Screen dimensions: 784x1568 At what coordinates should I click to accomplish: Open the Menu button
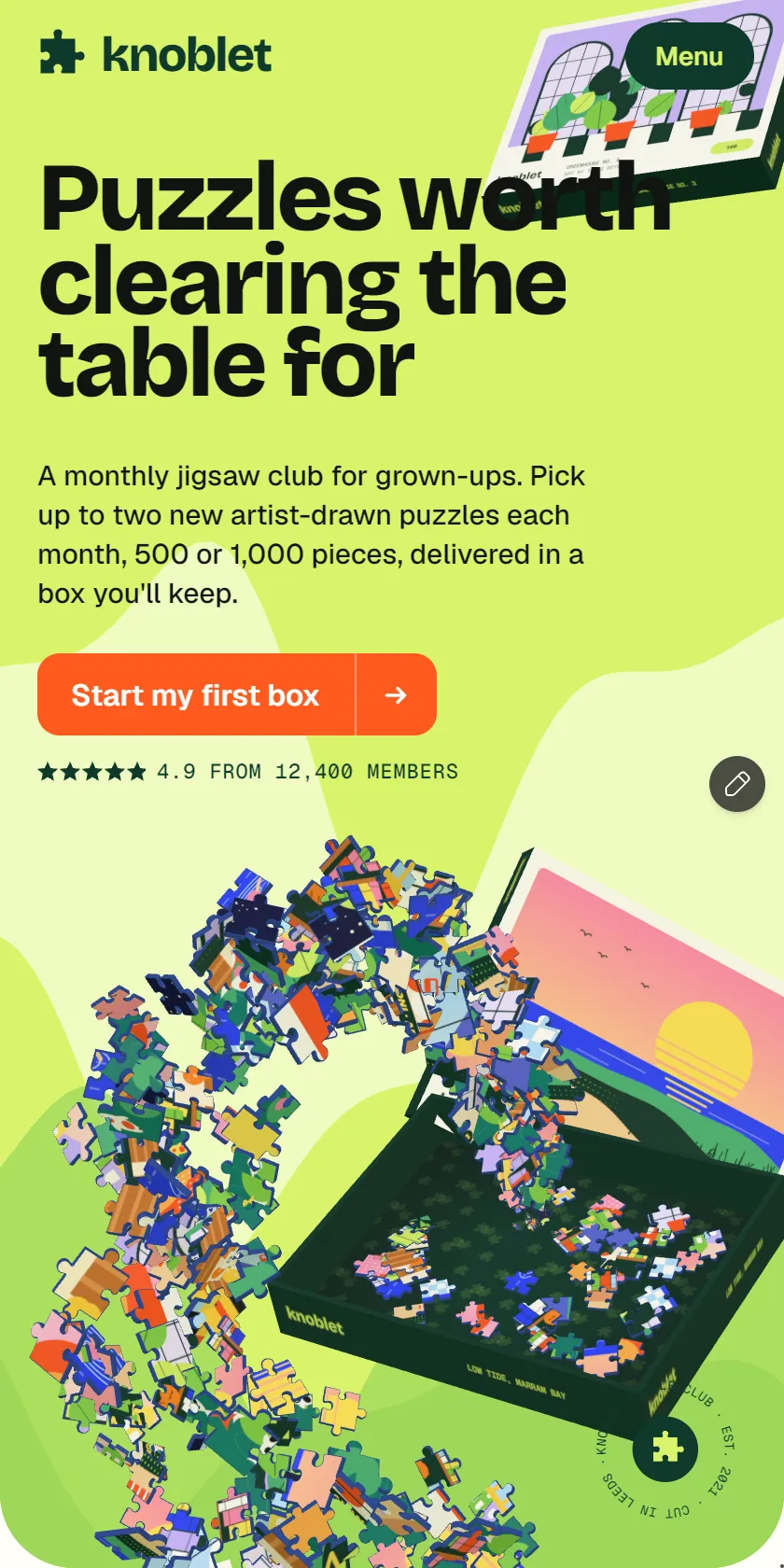pyautogui.click(x=689, y=57)
